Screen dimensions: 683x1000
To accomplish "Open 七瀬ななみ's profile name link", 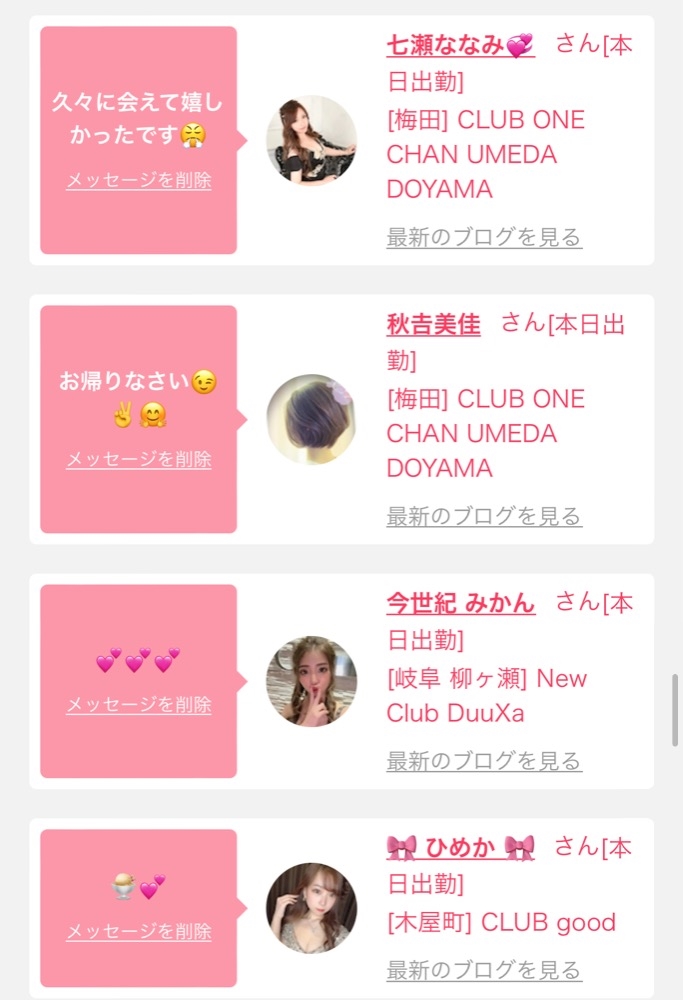I will point(460,46).
